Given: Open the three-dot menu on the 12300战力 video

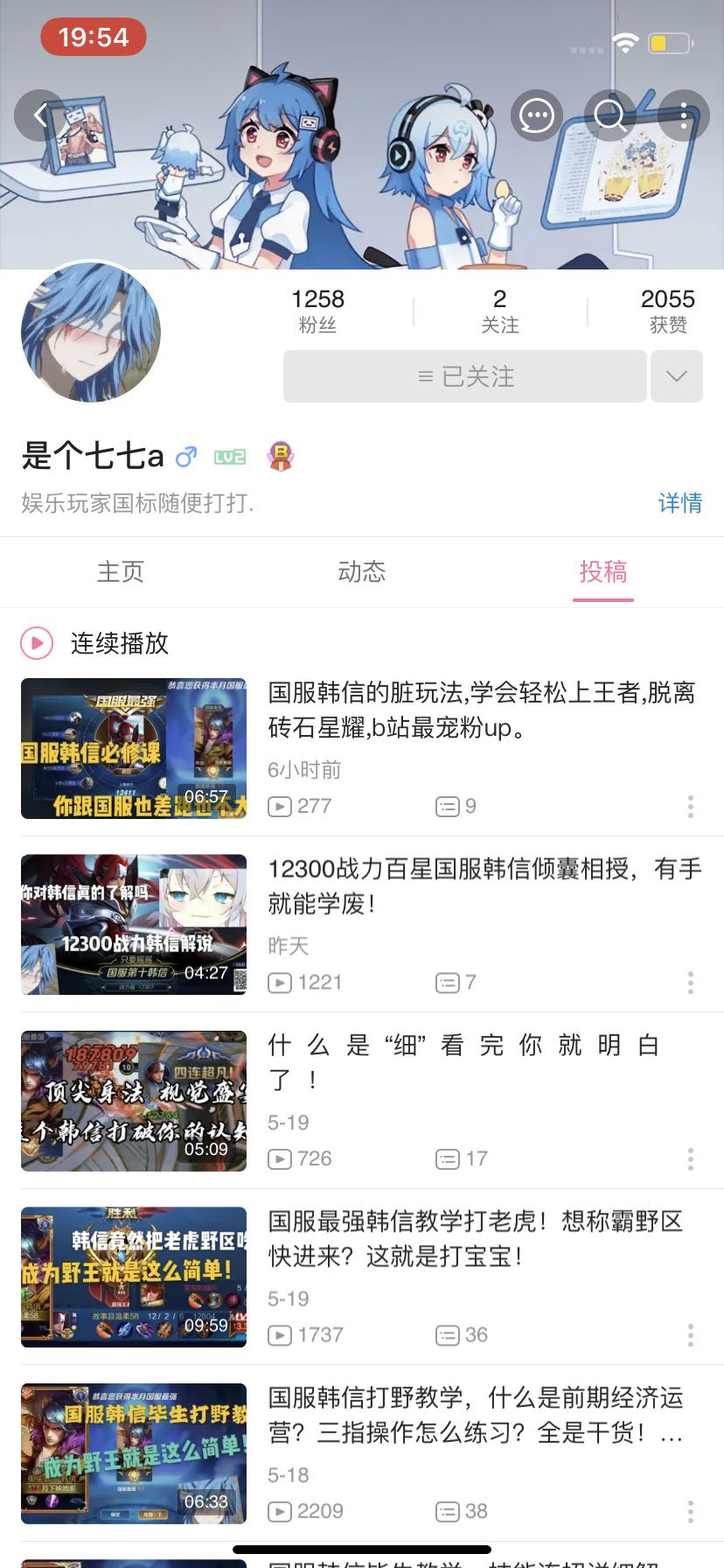Looking at the screenshot, I should (691, 983).
